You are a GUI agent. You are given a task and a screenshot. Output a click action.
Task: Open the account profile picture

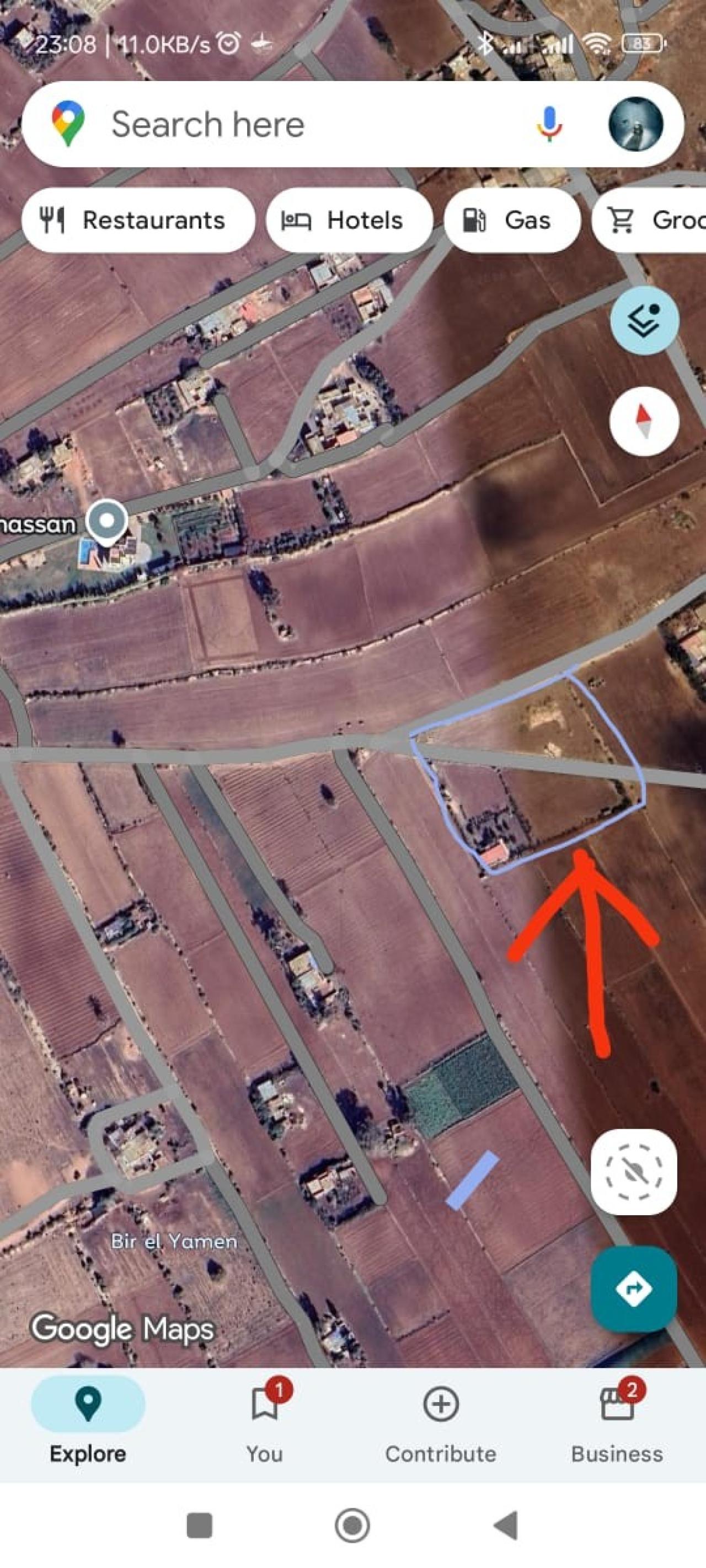[x=635, y=124]
